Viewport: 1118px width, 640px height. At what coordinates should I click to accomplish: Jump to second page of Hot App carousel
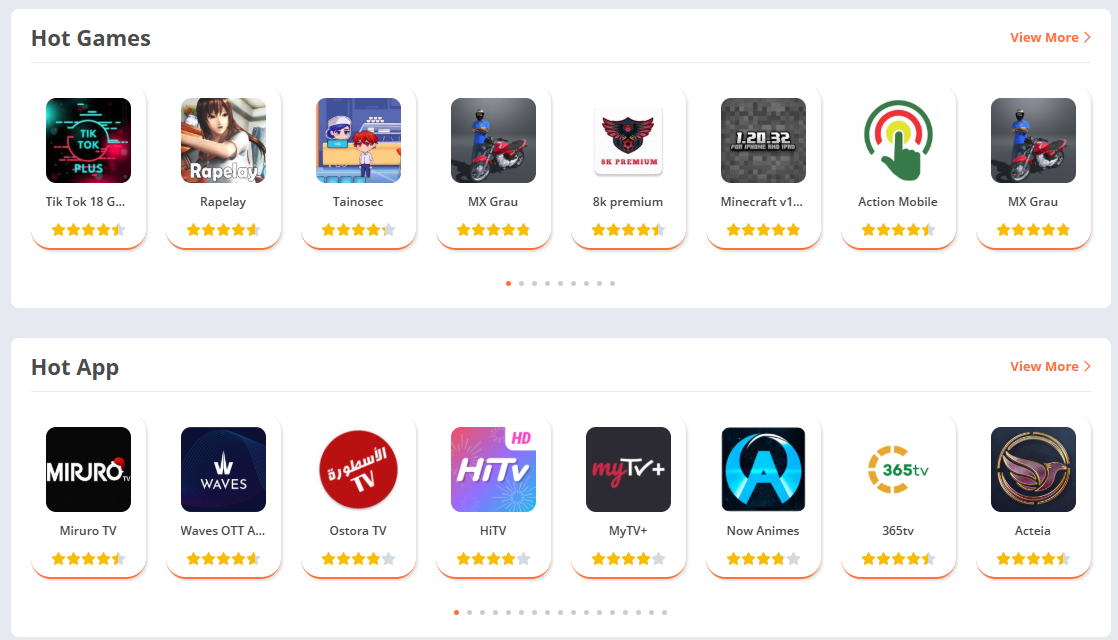[x=469, y=612]
